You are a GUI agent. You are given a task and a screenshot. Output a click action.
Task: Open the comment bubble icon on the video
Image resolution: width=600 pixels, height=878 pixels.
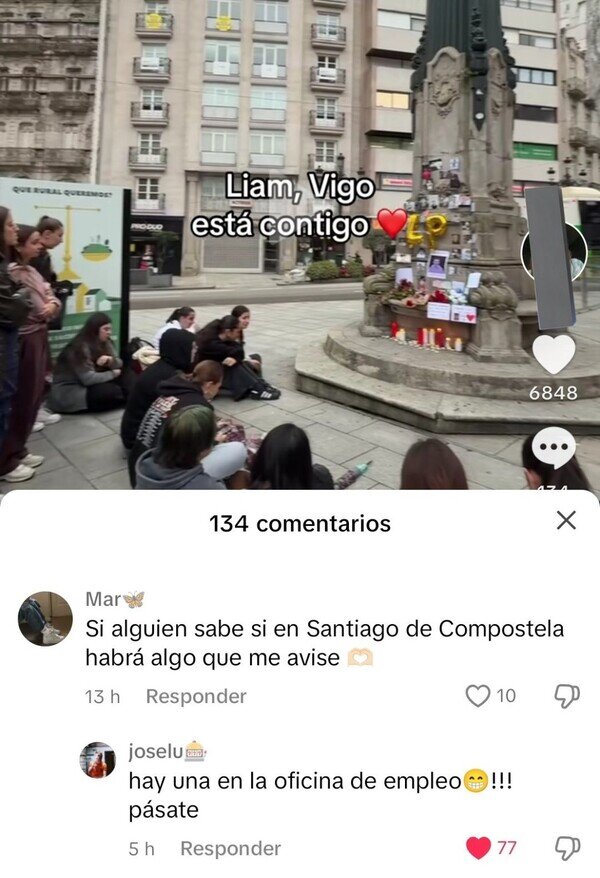coord(554,447)
